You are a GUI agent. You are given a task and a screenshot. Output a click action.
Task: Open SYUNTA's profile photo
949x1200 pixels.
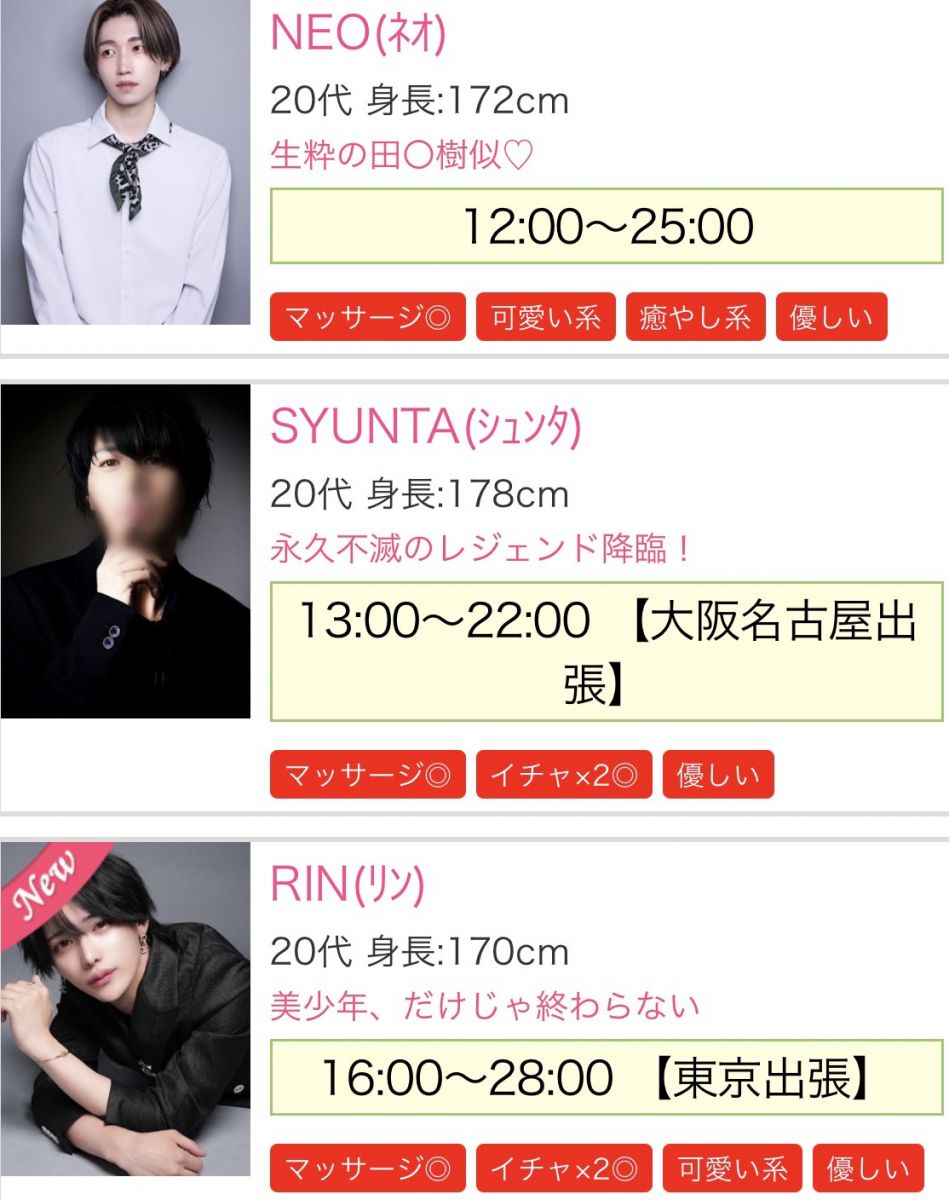[x=125, y=551]
